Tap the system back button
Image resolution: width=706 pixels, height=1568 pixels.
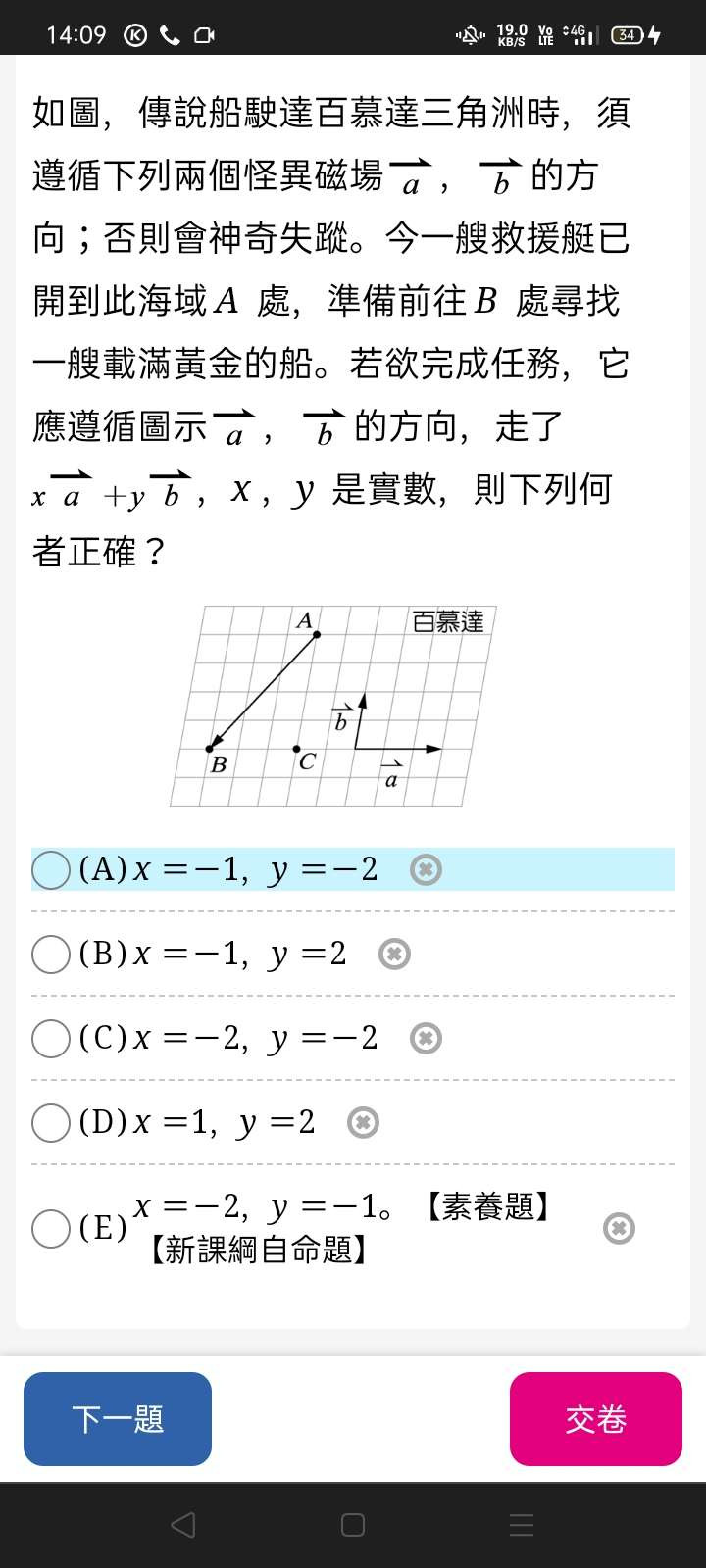click(183, 1525)
